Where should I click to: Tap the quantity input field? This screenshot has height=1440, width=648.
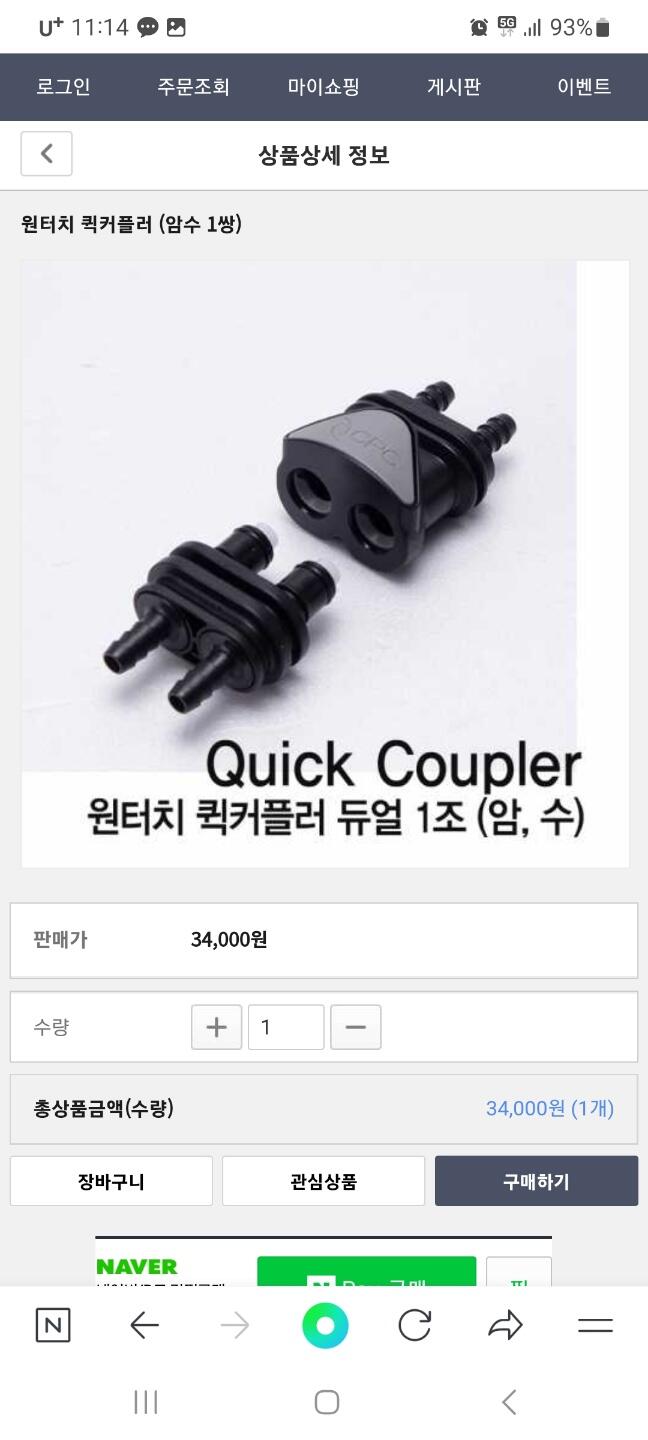[x=286, y=1027]
